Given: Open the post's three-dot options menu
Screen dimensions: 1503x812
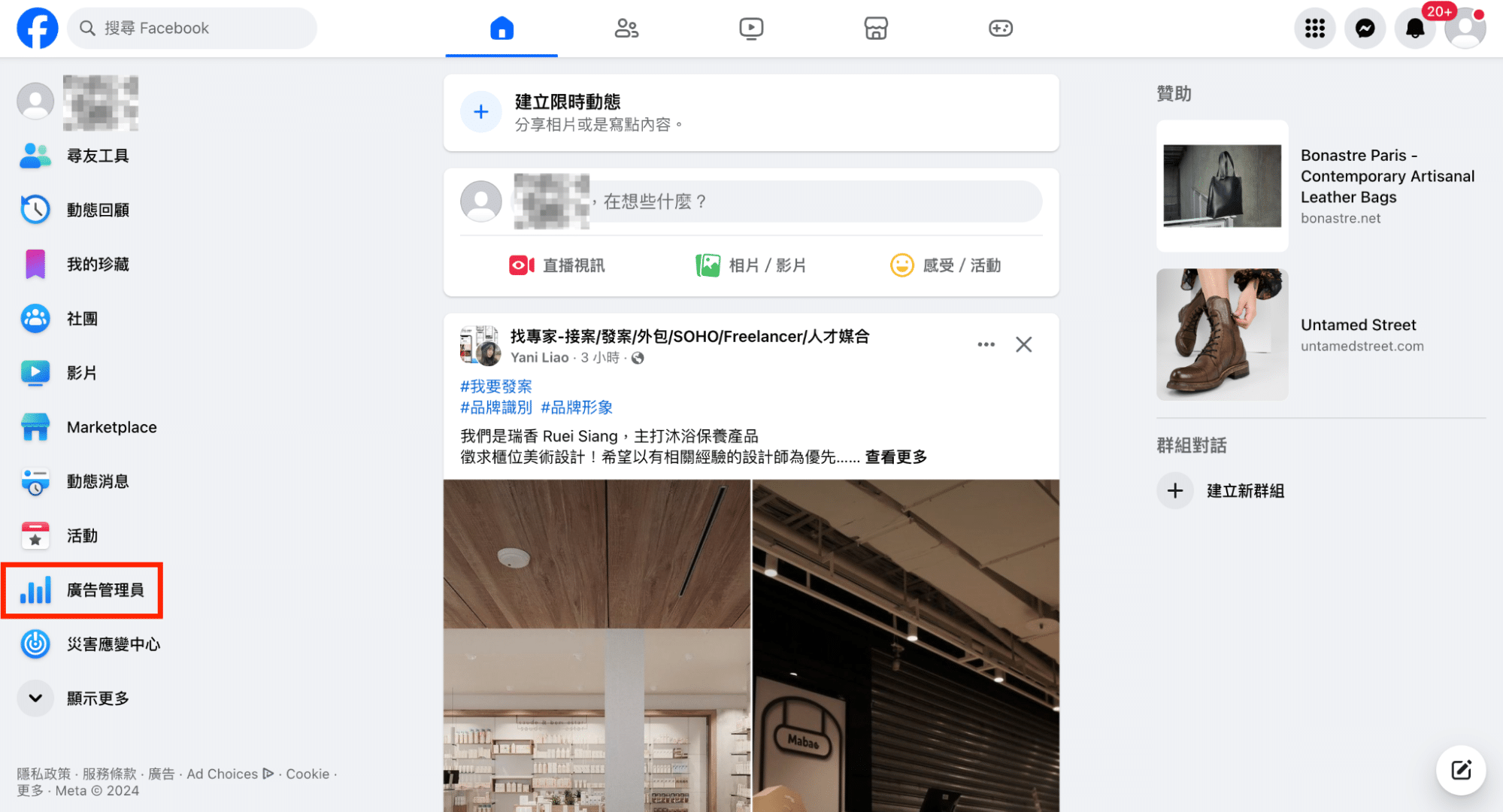Looking at the screenshot, I should (986, 345).
